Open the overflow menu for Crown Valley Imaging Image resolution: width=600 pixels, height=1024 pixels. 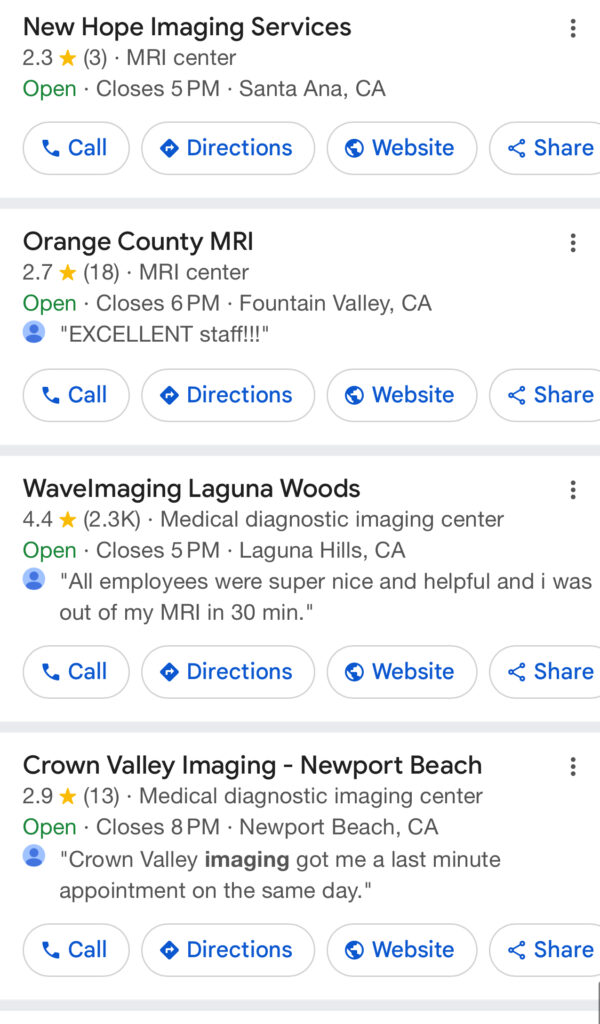(x=573, y=767)
